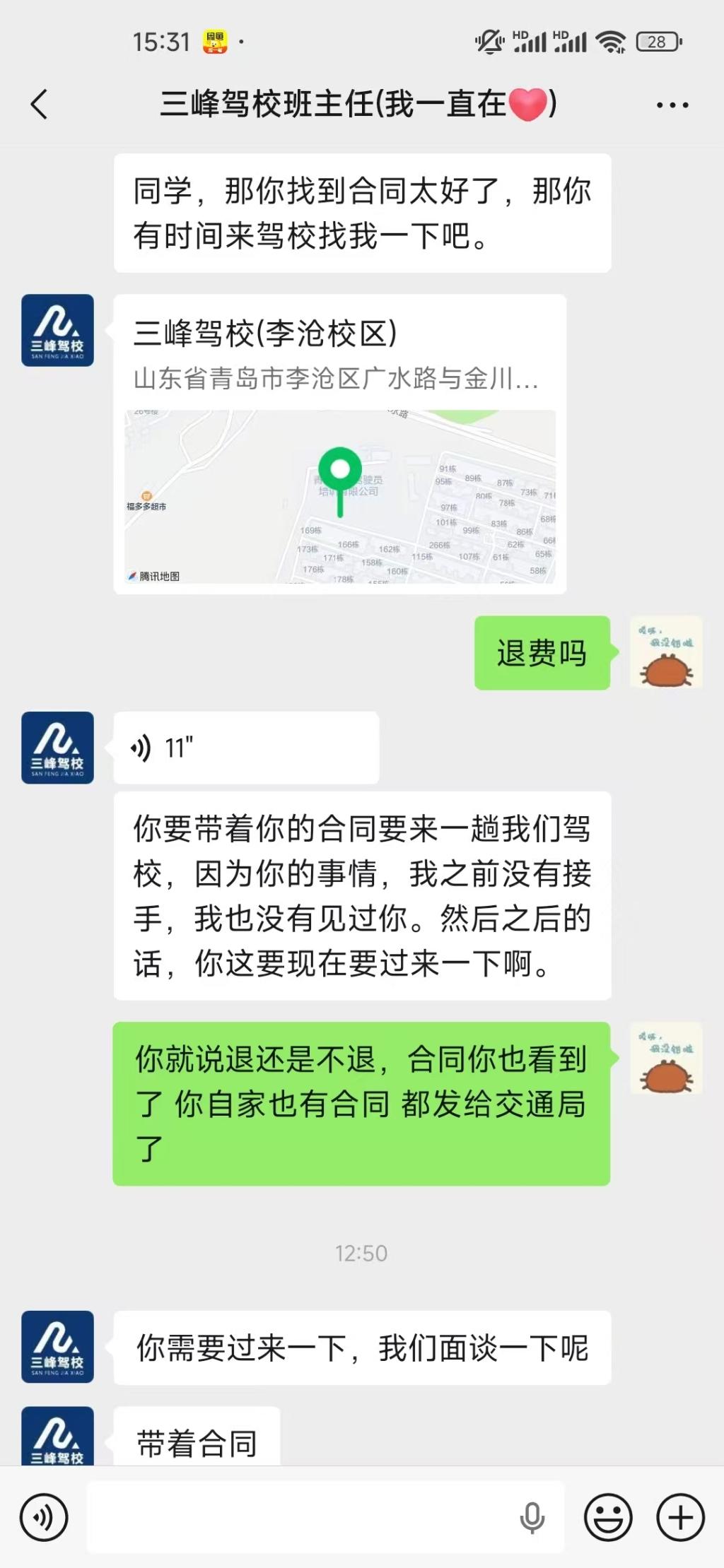Focus the message text field
This screenshot has width=724, height=1568.
297,1517
